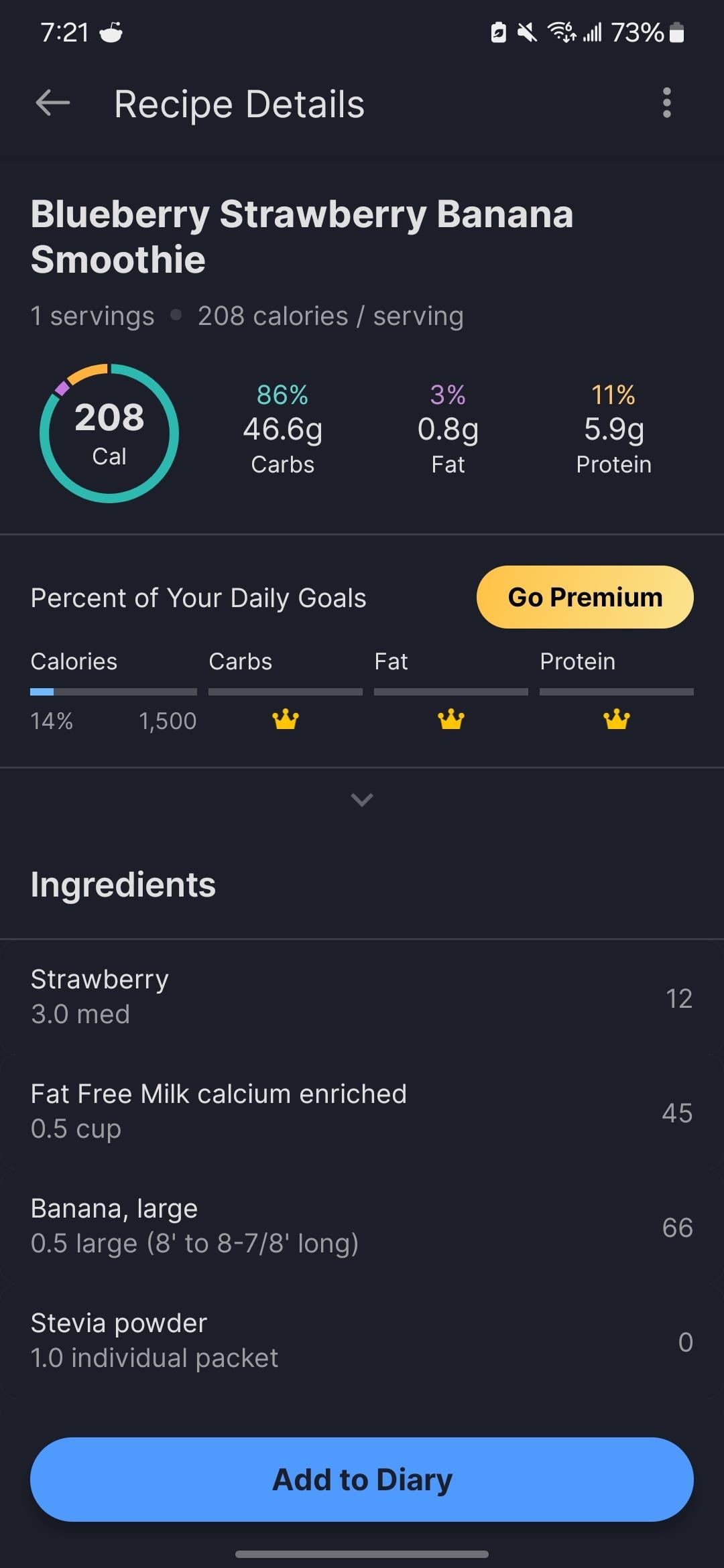This screenshot has height=1568, width=724.
Task: Tap the Go Premium button
Action: (x=585, y=597)
